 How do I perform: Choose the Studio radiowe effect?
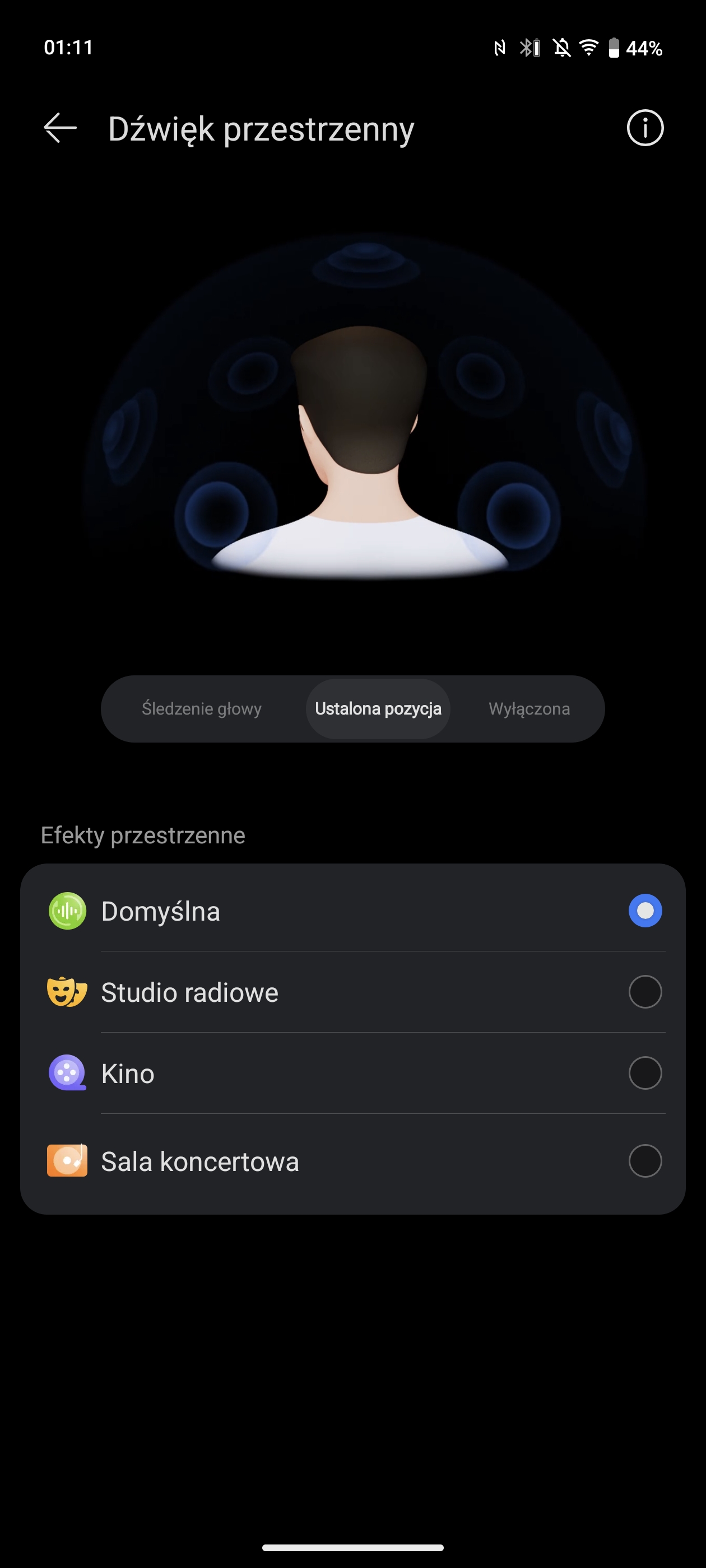pyautogui.click(x=352, y=992)
